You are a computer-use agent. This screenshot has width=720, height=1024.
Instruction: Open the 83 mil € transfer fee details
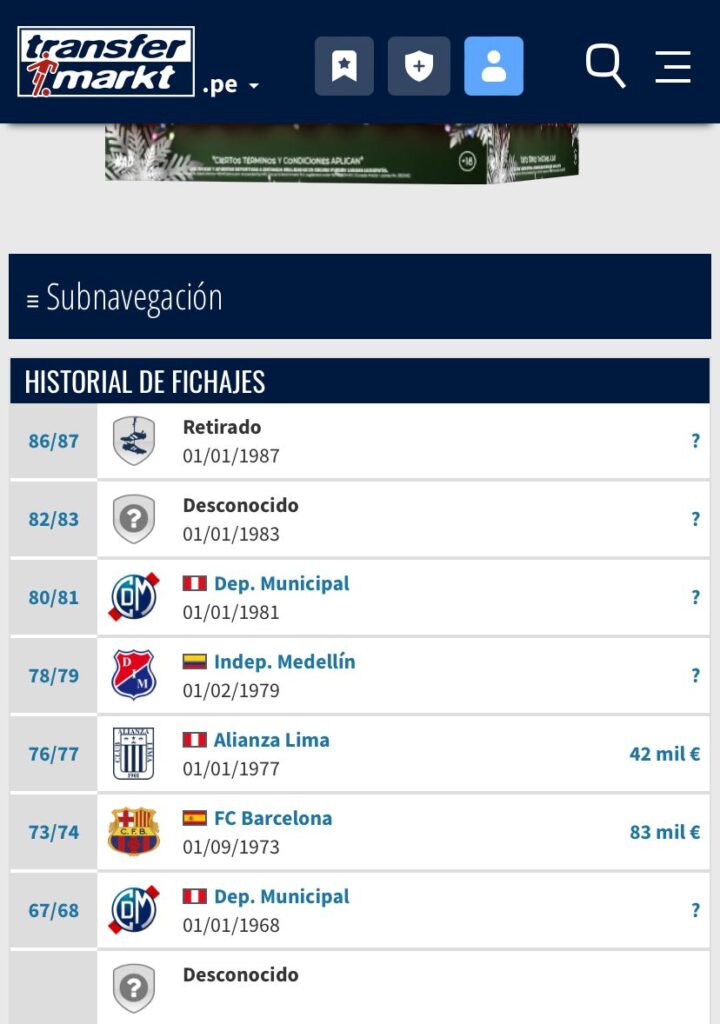click(664, 831)
